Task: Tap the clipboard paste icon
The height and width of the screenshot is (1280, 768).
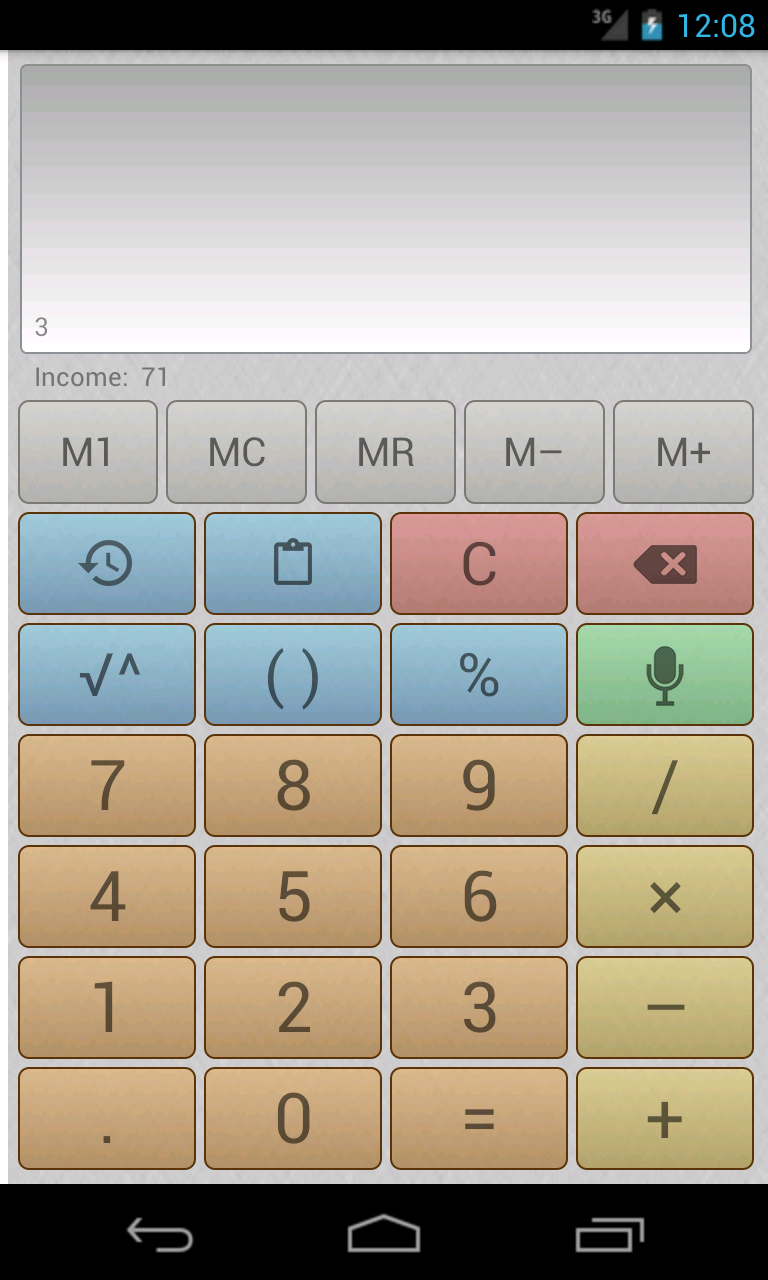Action: click(x=293, y=564)
